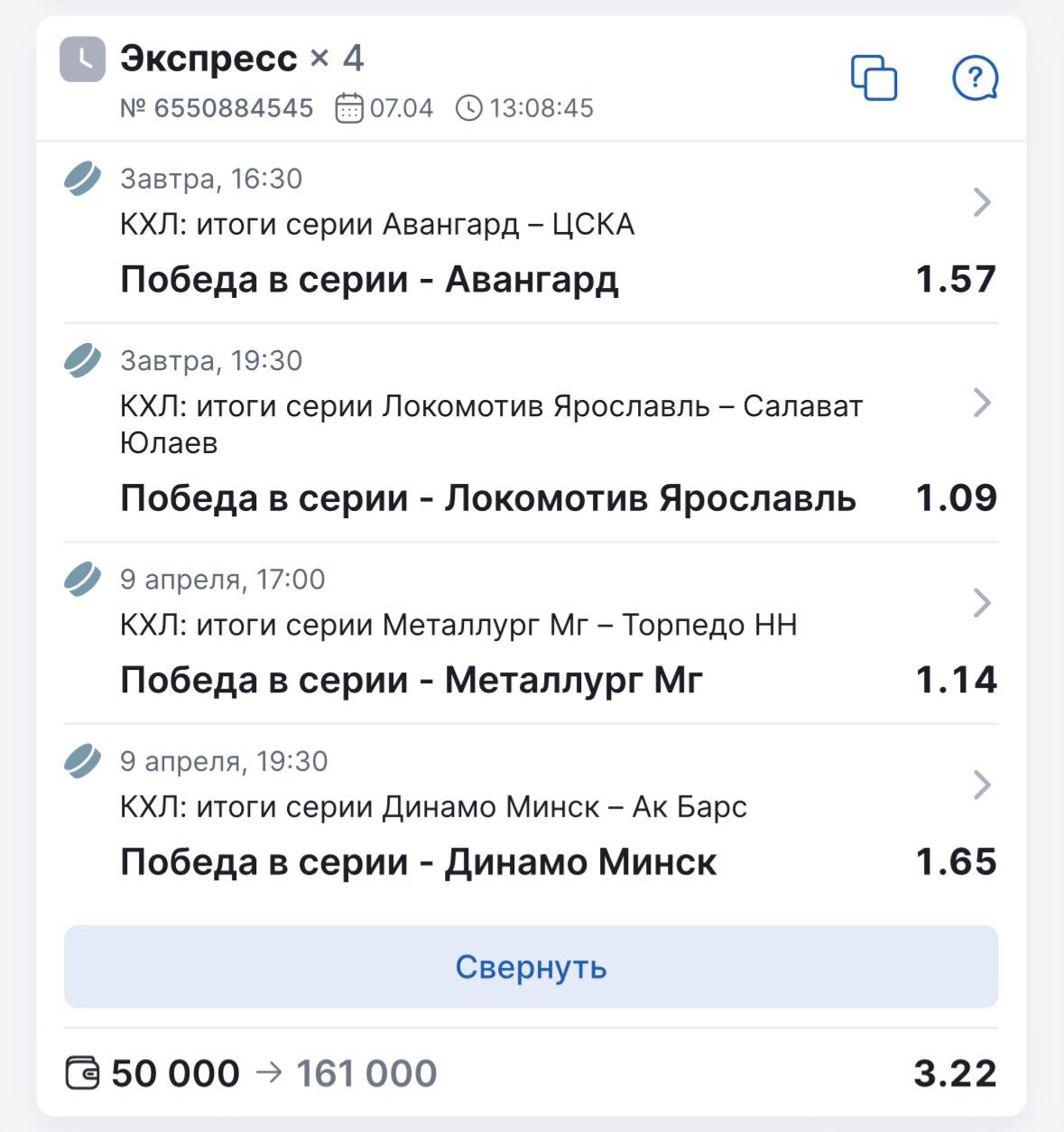1064x1132 pixels.
Task: Open the Динамо Минск – Ак Барс event
Action: tap(982, 784)
